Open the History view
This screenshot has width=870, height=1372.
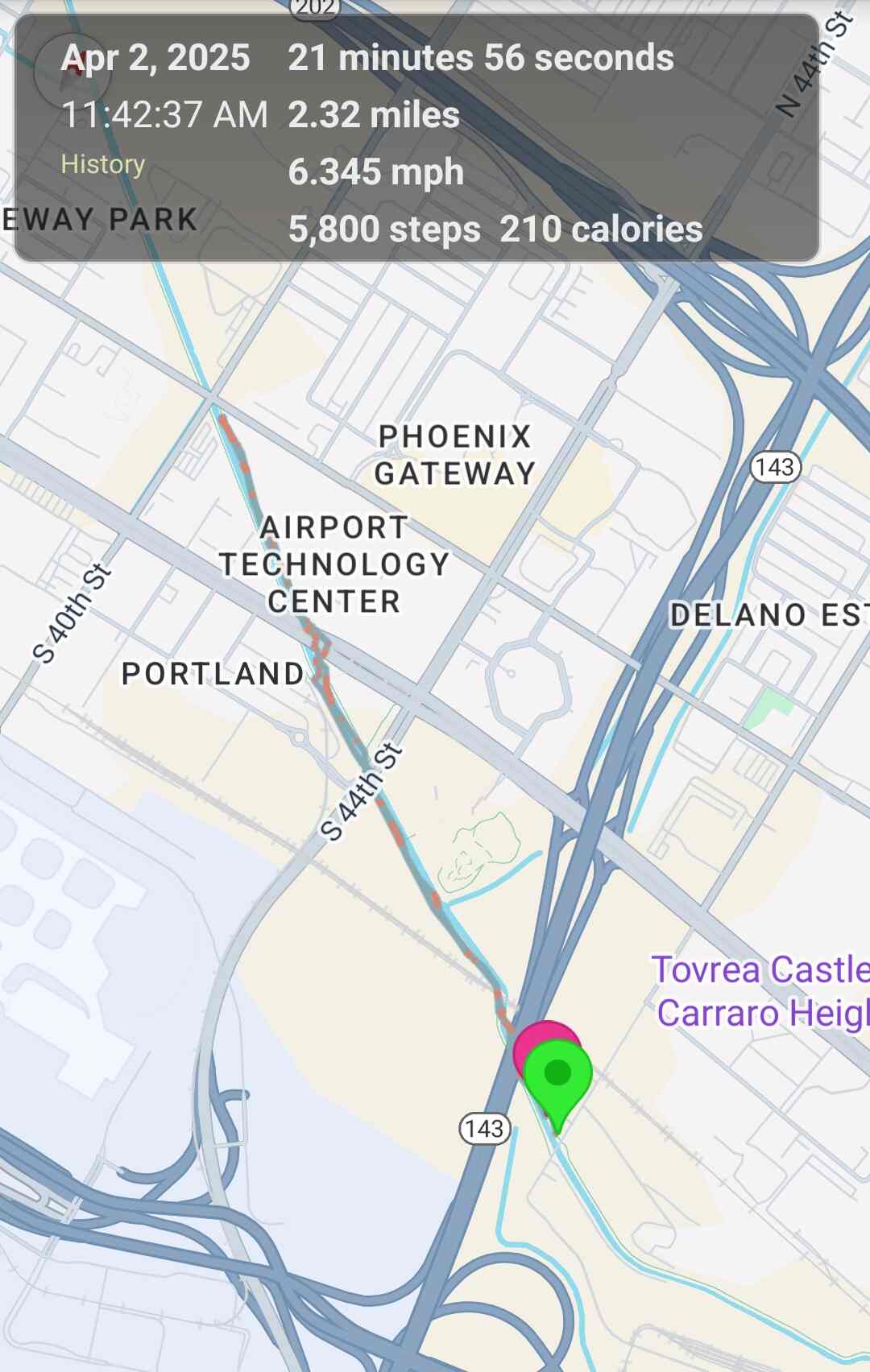(x=102, y=163)
